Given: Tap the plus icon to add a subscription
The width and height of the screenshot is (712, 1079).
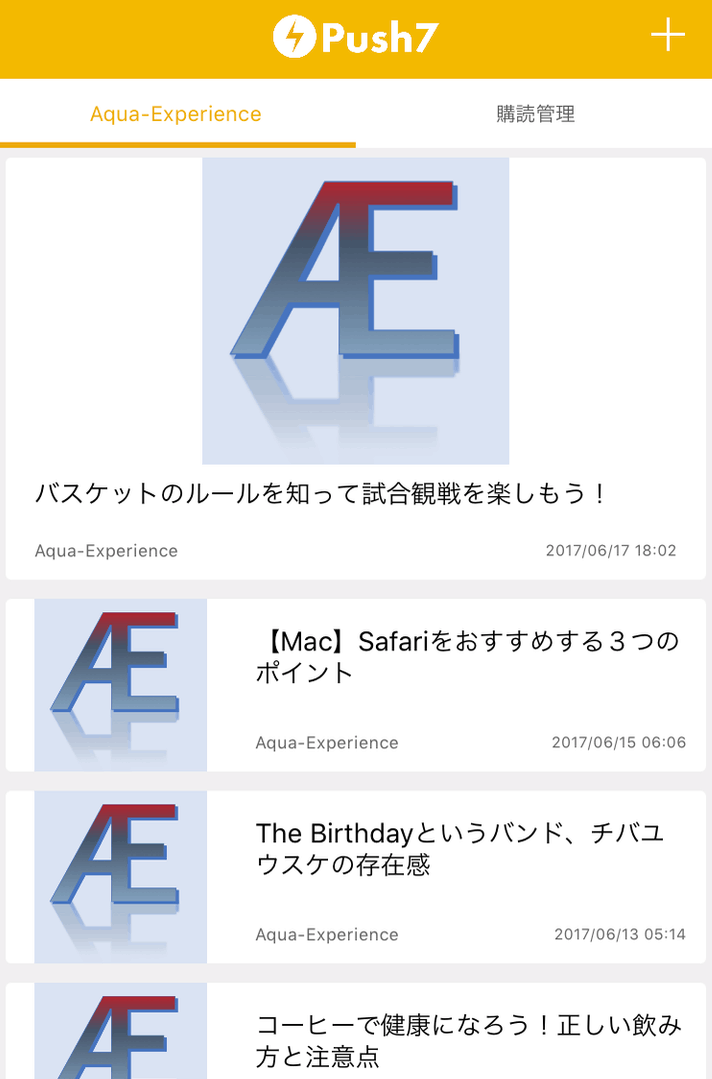Looking at the screenshot, I should click(667, 36).
